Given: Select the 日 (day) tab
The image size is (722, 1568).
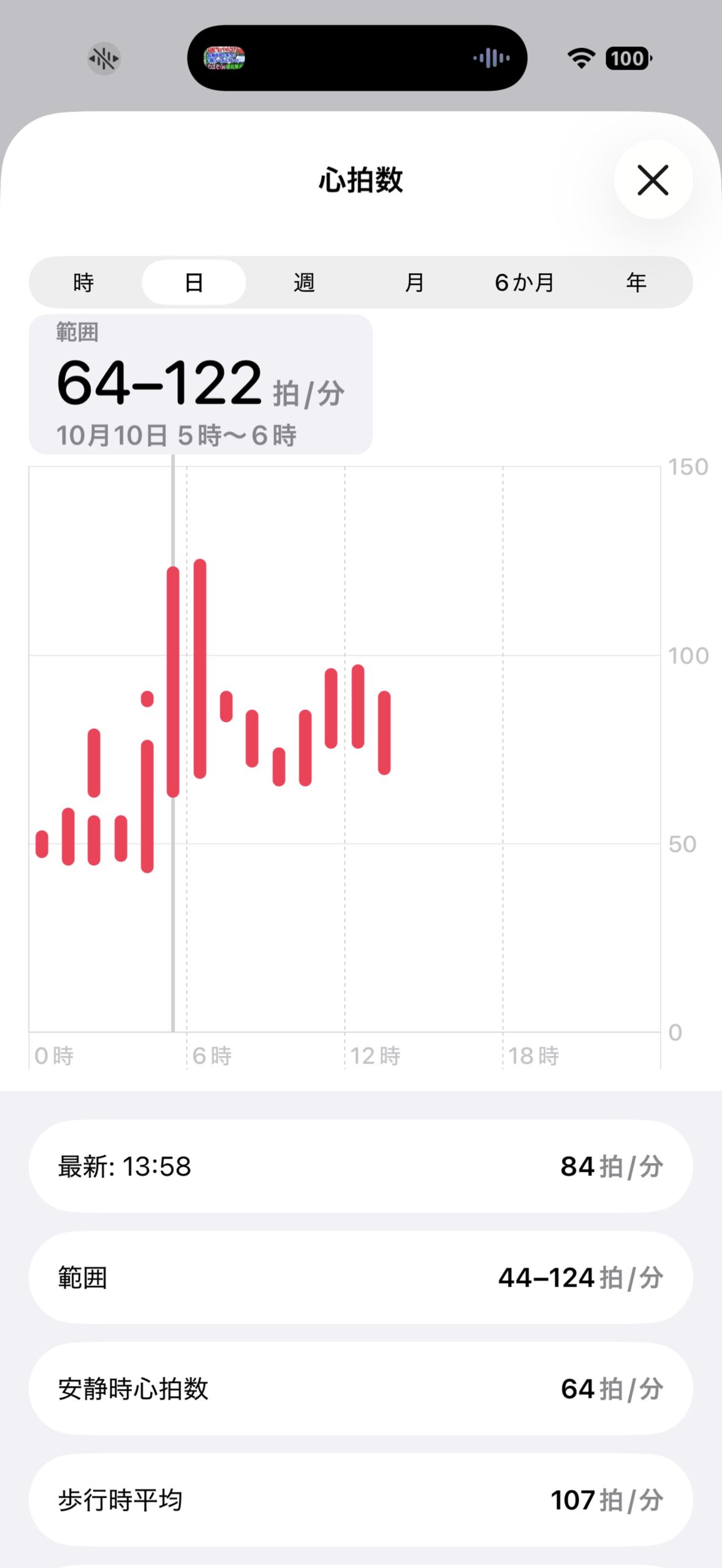Looking at the screenshot, I should click(194, 282).
